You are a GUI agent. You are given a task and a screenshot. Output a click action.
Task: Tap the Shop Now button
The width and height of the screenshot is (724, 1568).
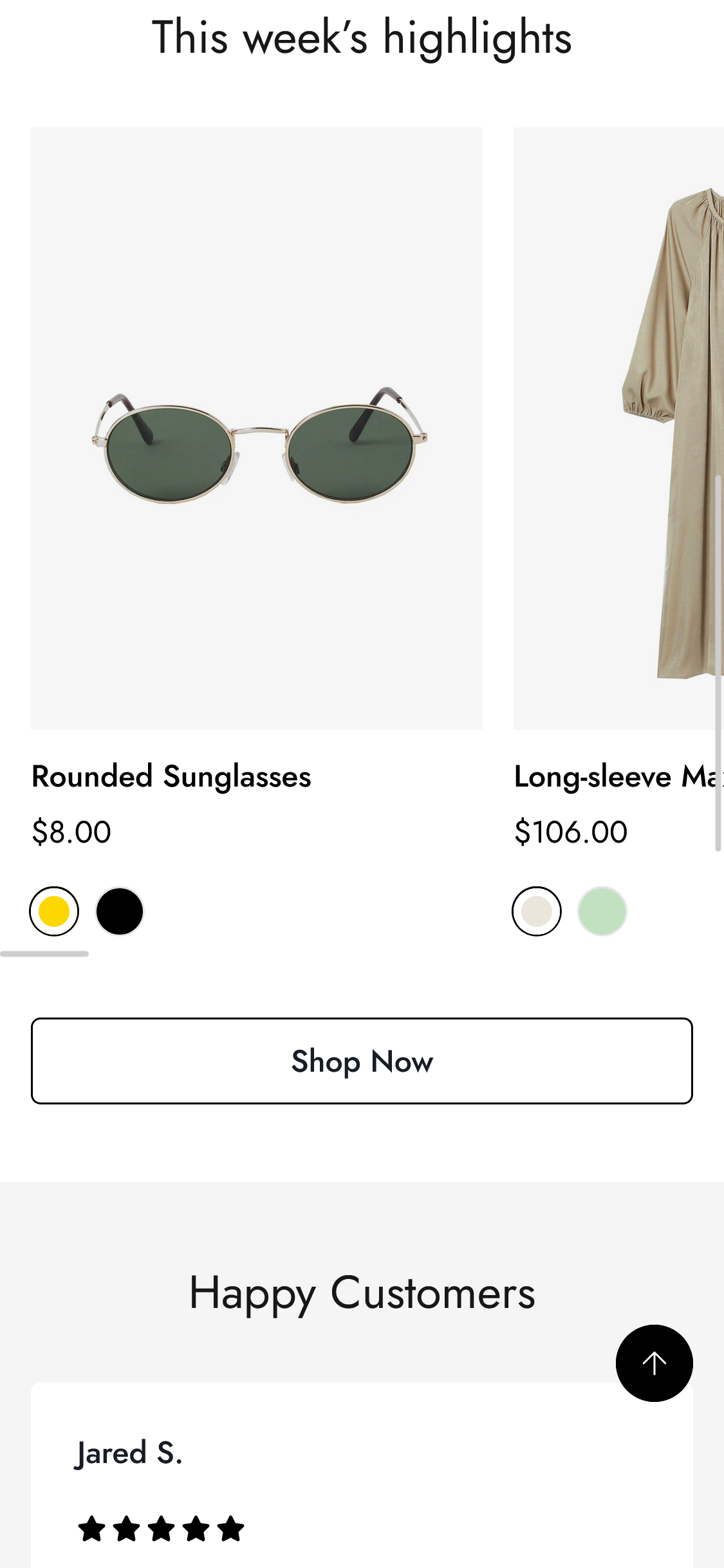[x=362, y=1060]
